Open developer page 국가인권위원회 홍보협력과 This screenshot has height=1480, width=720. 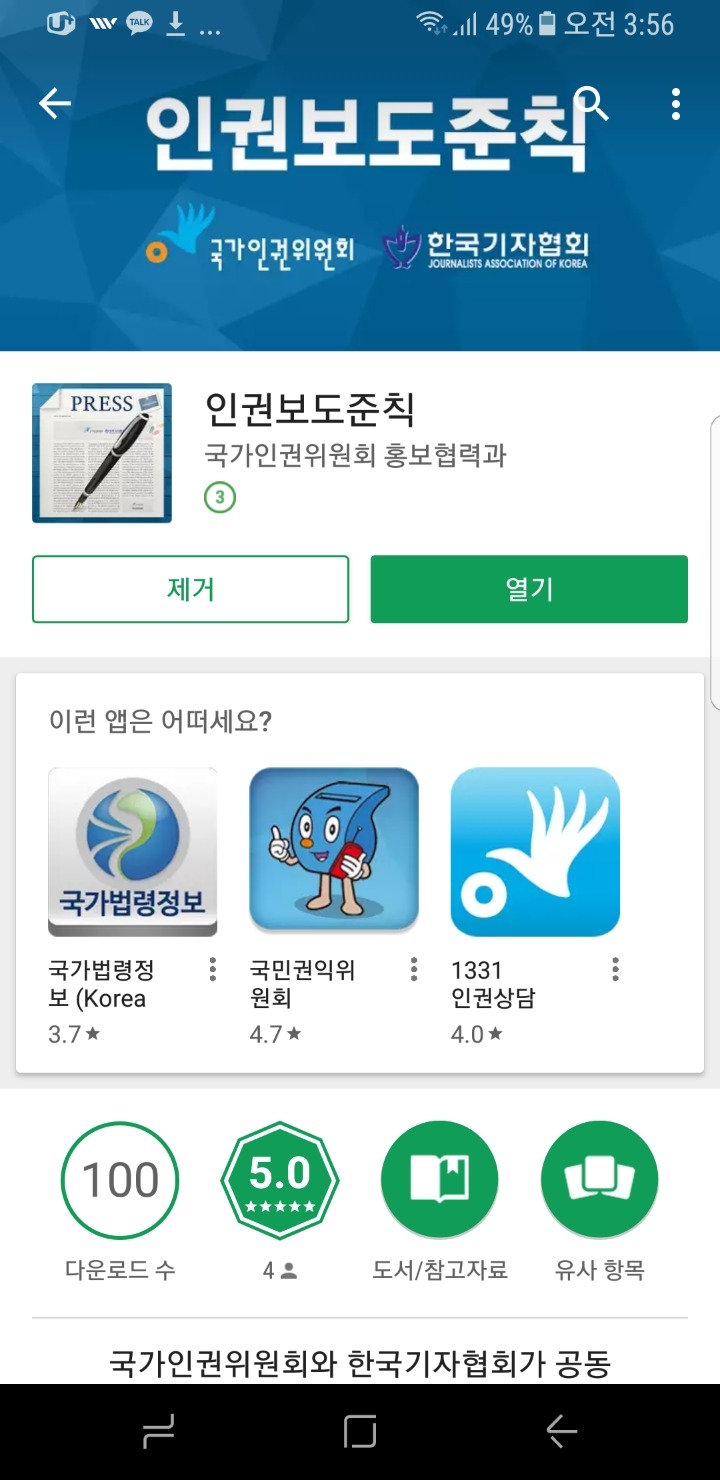coord(355,456)
